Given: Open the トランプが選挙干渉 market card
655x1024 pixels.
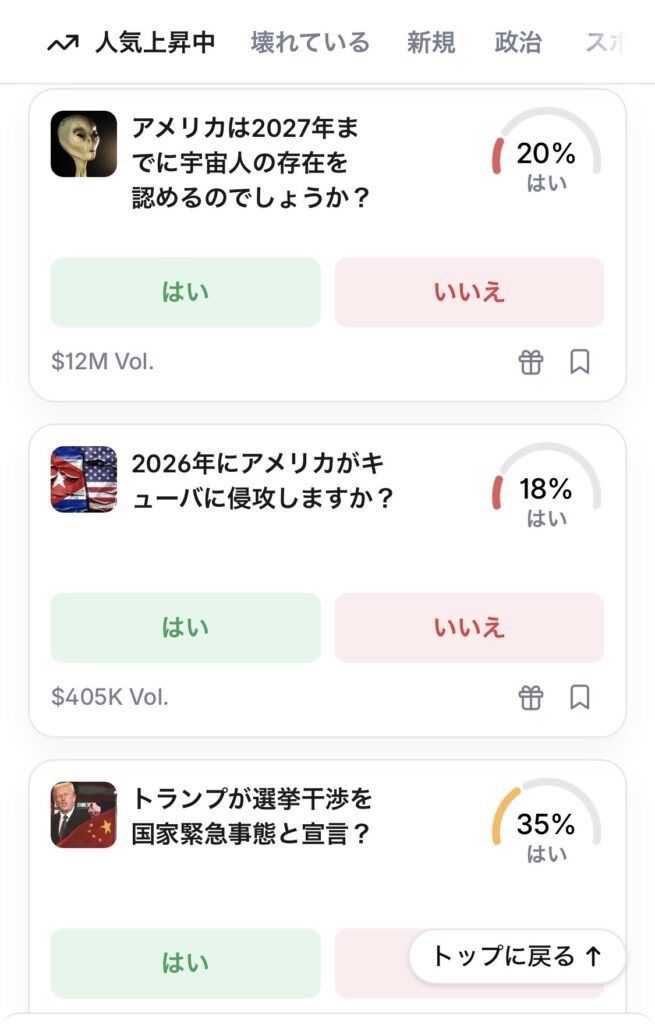Looking at the screenshot, I should (252, 816).
